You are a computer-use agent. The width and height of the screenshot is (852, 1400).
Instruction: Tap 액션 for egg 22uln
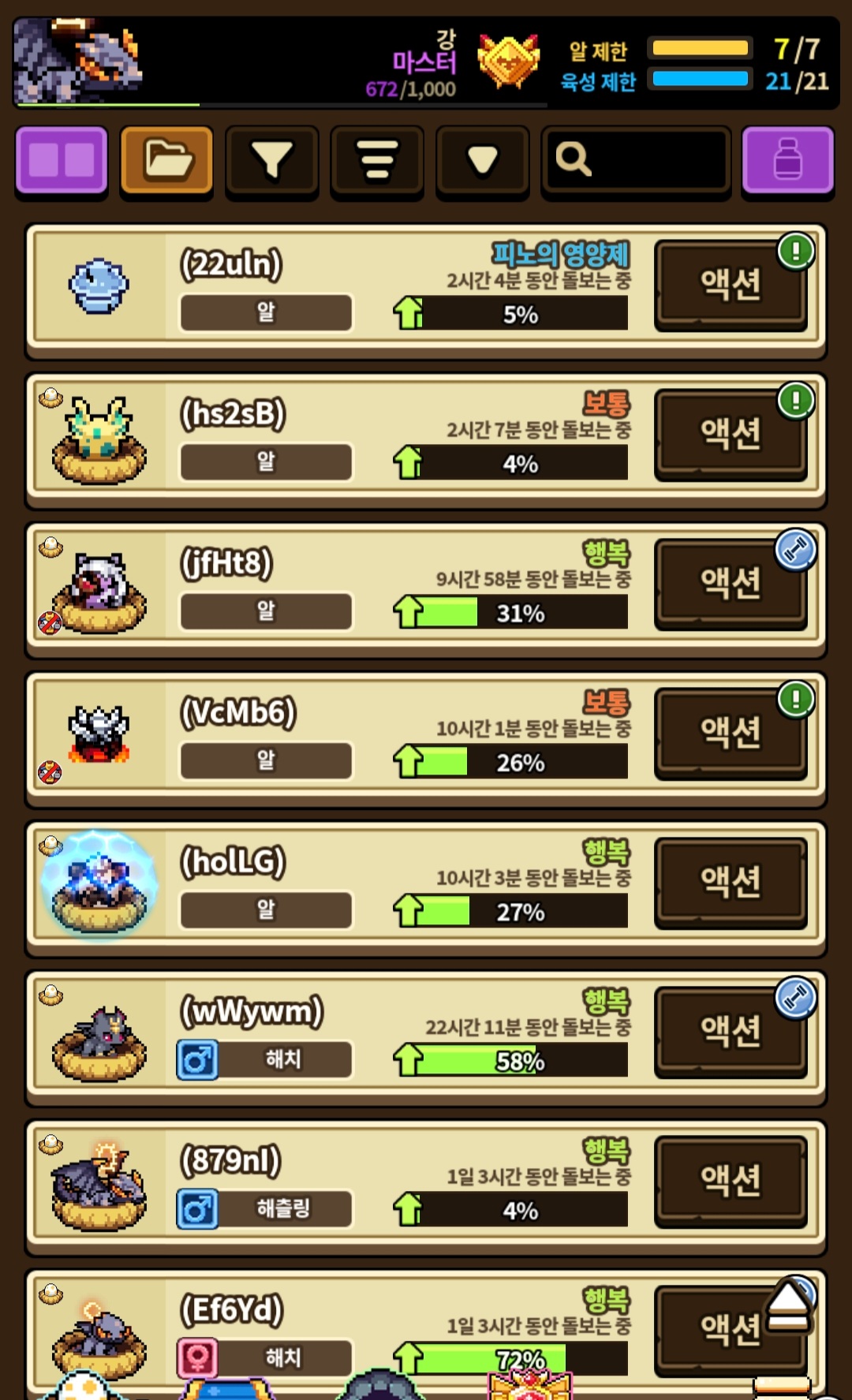(x=731, y=285)
